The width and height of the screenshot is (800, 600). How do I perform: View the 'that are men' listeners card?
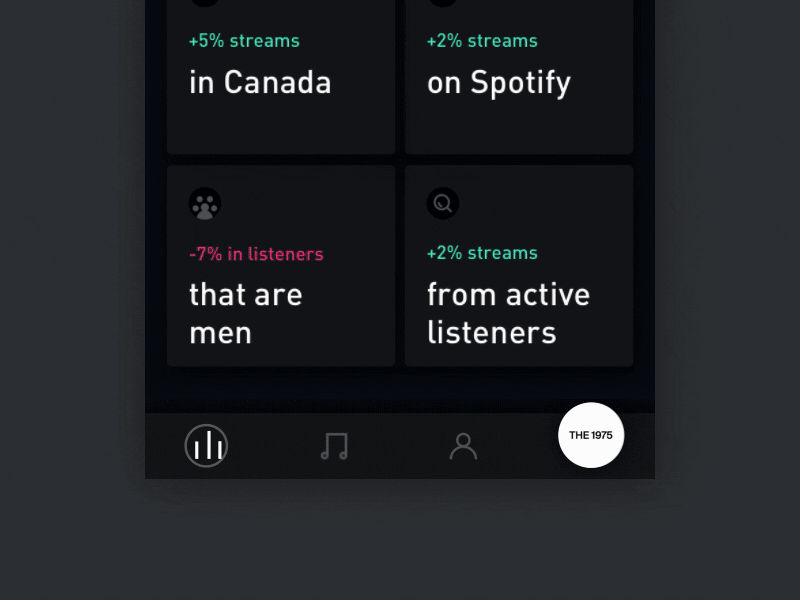[x=281, y=266]
